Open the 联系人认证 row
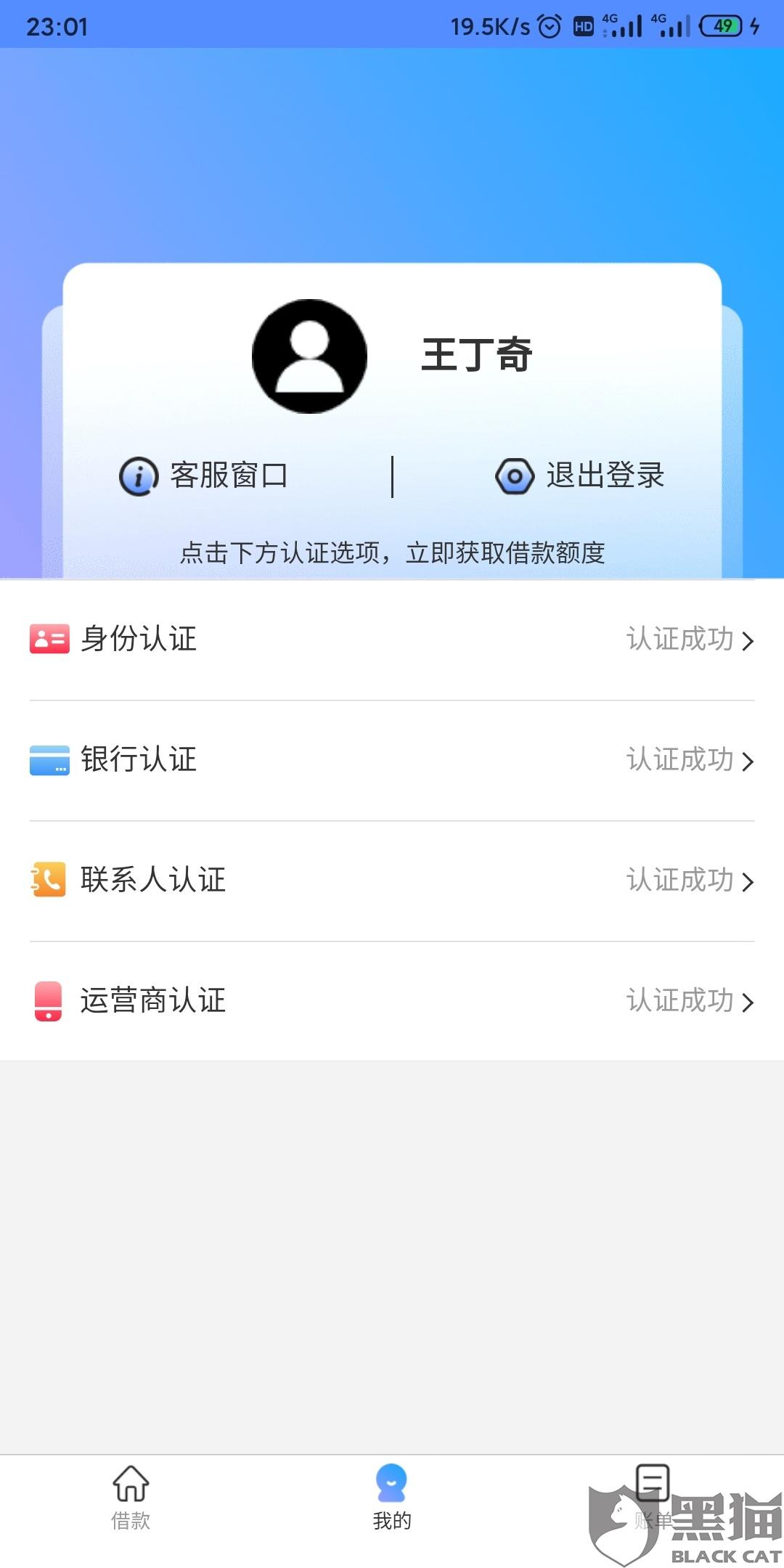Viewport: 784px width, 1568px height. click(x=392, y=881)
